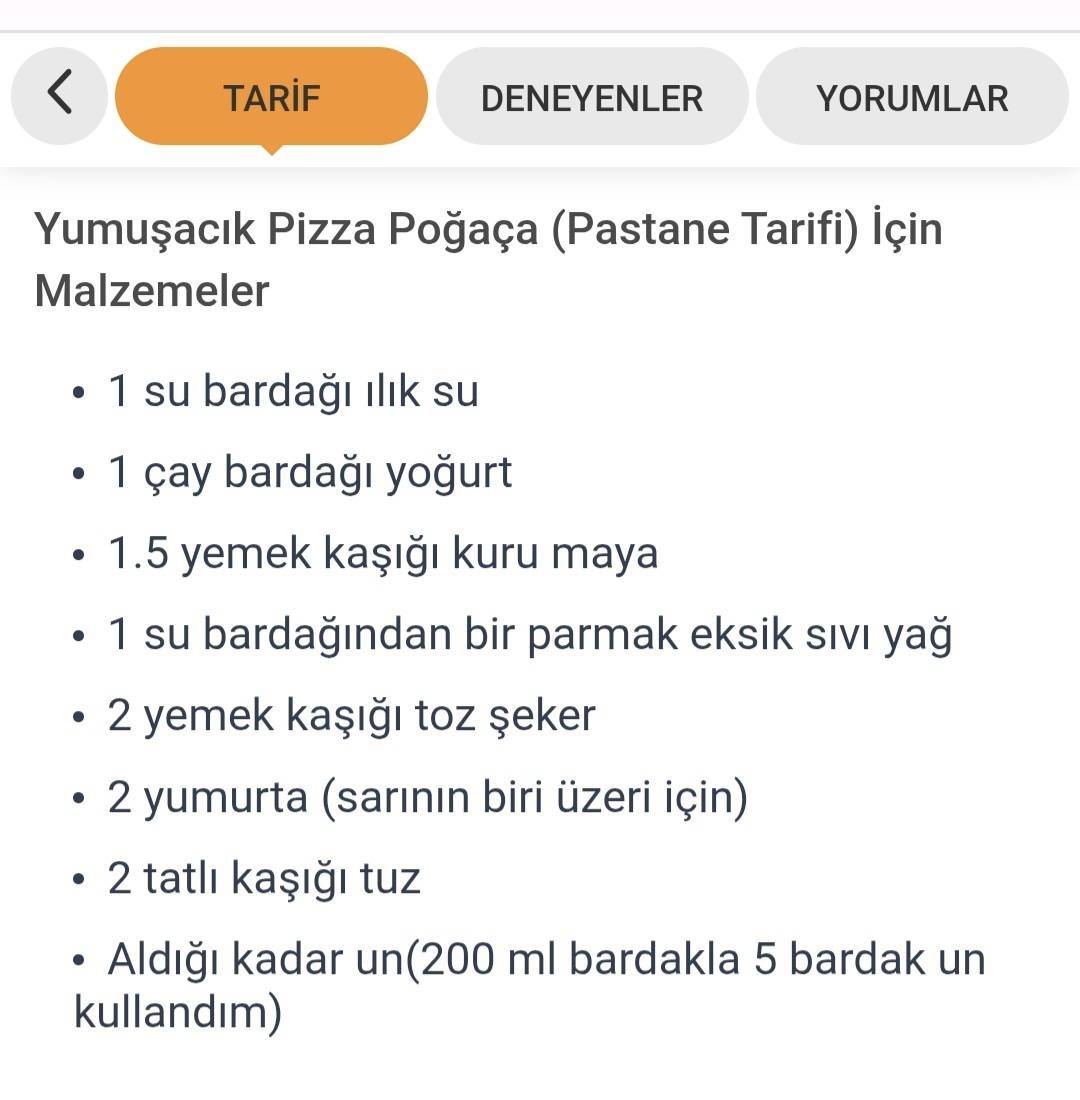Open the YORUMLAR tab
1080x1100 pixels.
[912, 97]
